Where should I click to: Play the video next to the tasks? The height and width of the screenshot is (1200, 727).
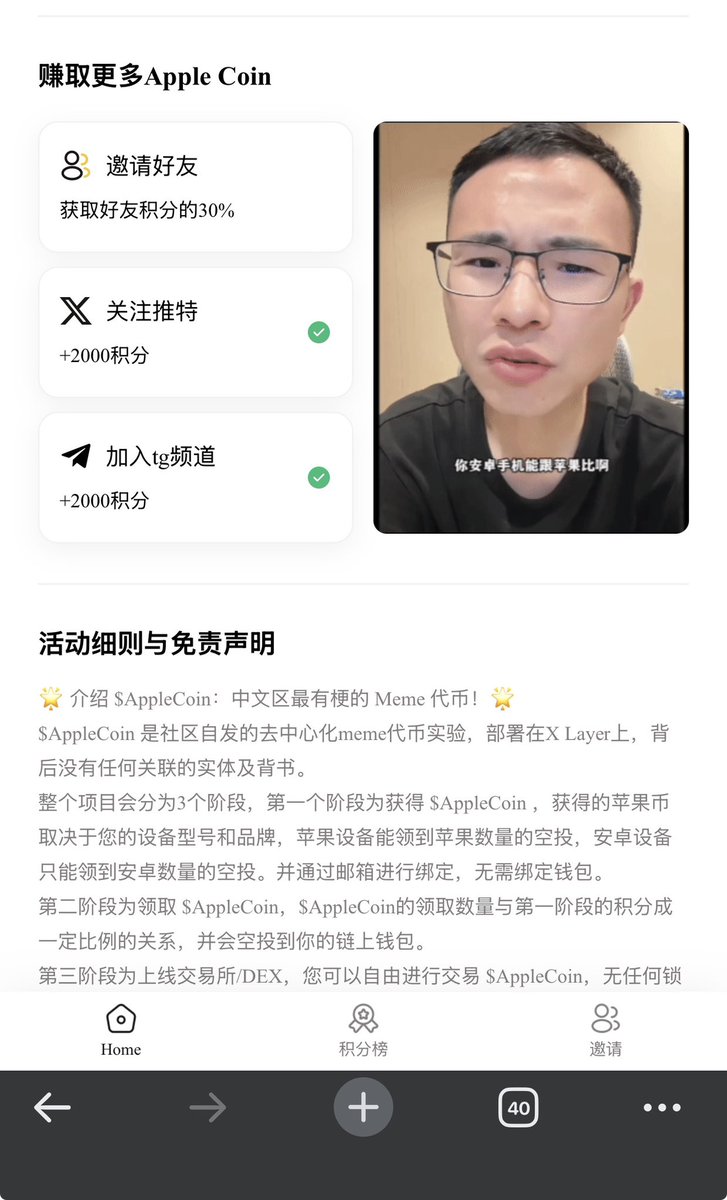click(x=530, y=328)
